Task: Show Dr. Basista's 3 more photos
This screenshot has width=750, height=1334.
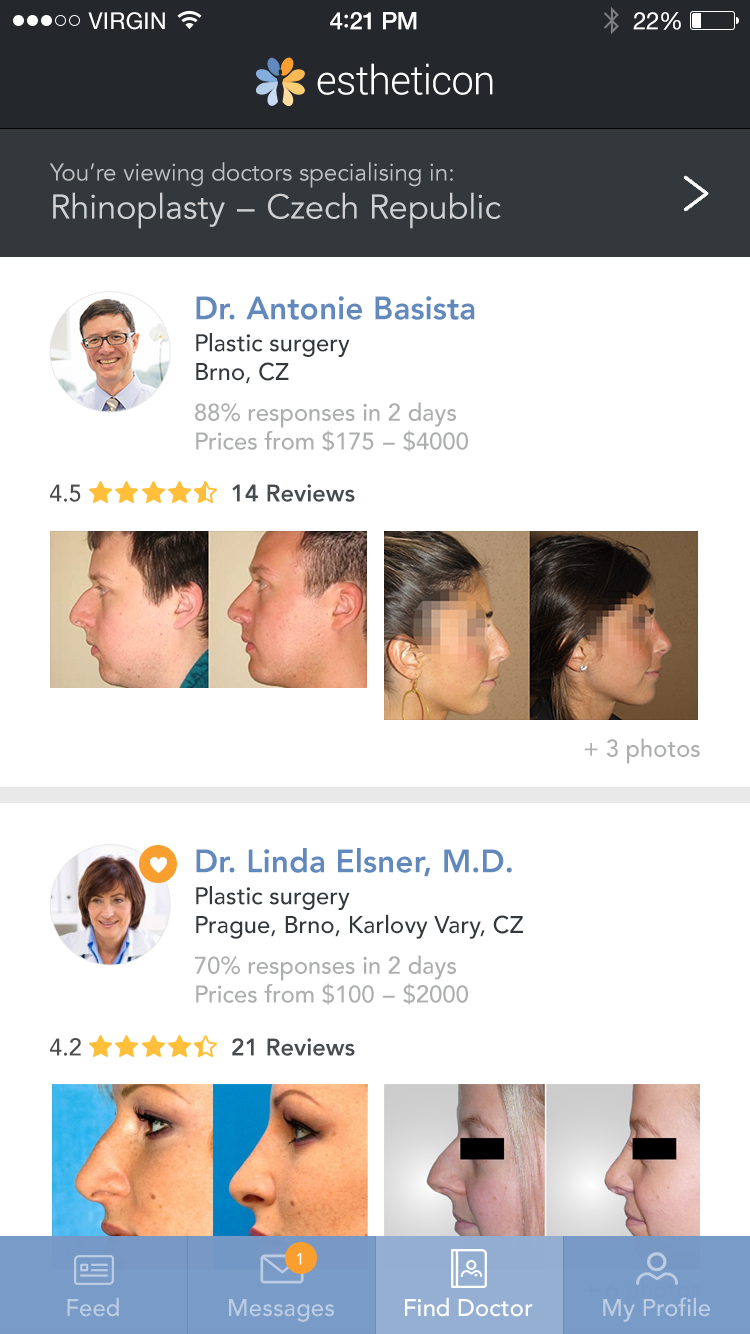Action: click(642, 749)
